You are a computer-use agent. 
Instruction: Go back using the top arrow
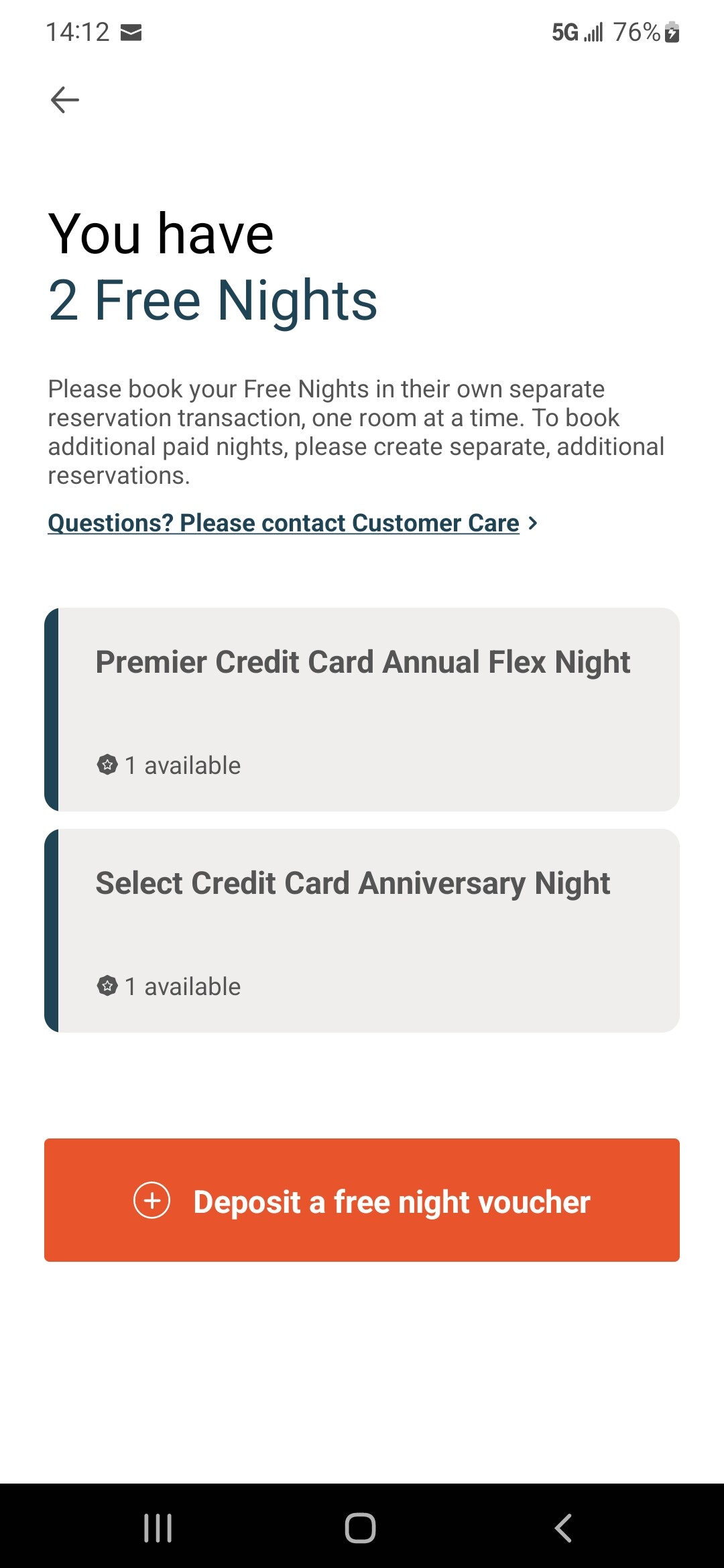(65, 101)
